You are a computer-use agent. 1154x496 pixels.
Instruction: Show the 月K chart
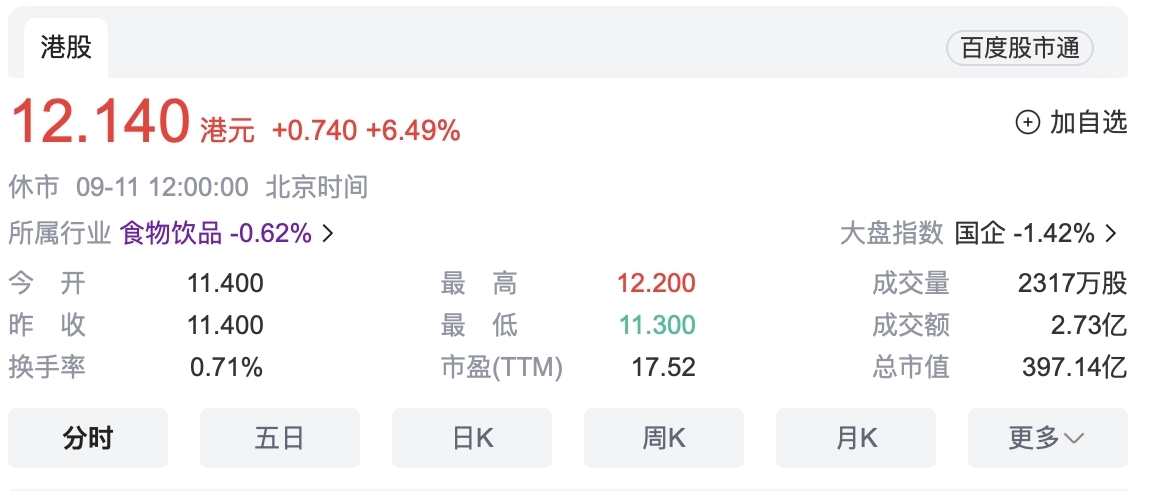click(855, 438)
